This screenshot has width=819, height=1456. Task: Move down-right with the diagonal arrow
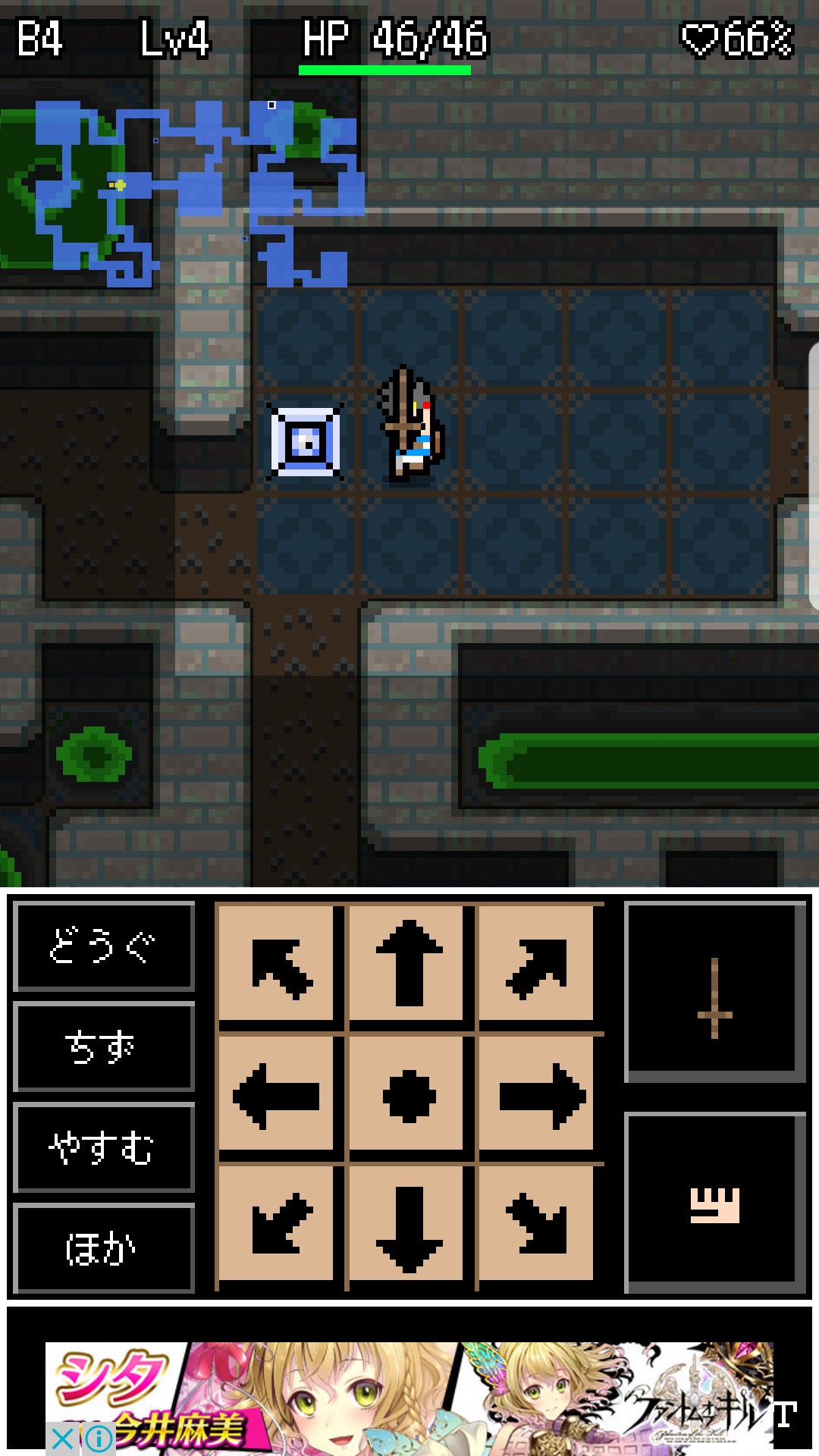tap(537, 1223)
